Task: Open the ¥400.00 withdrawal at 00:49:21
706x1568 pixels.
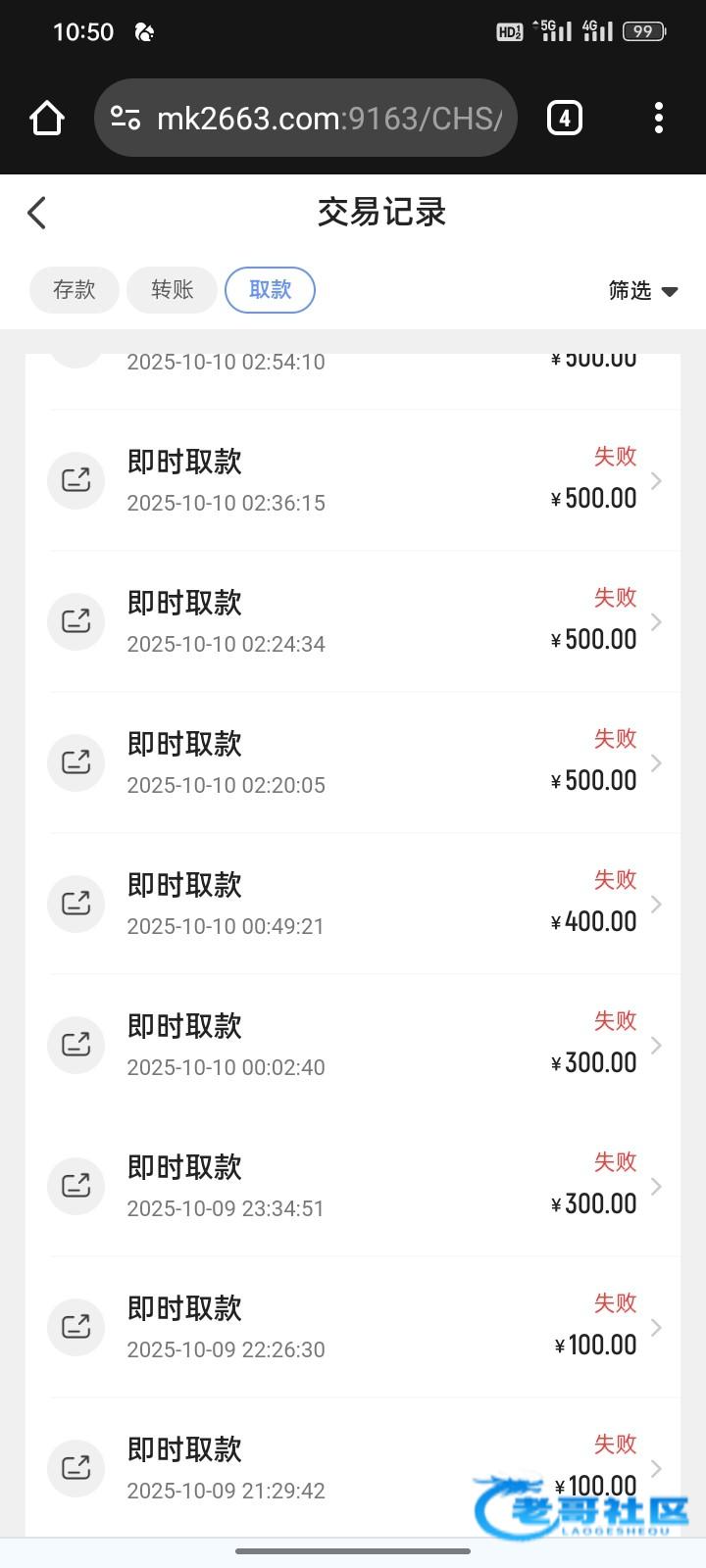Action: (353, 904)
